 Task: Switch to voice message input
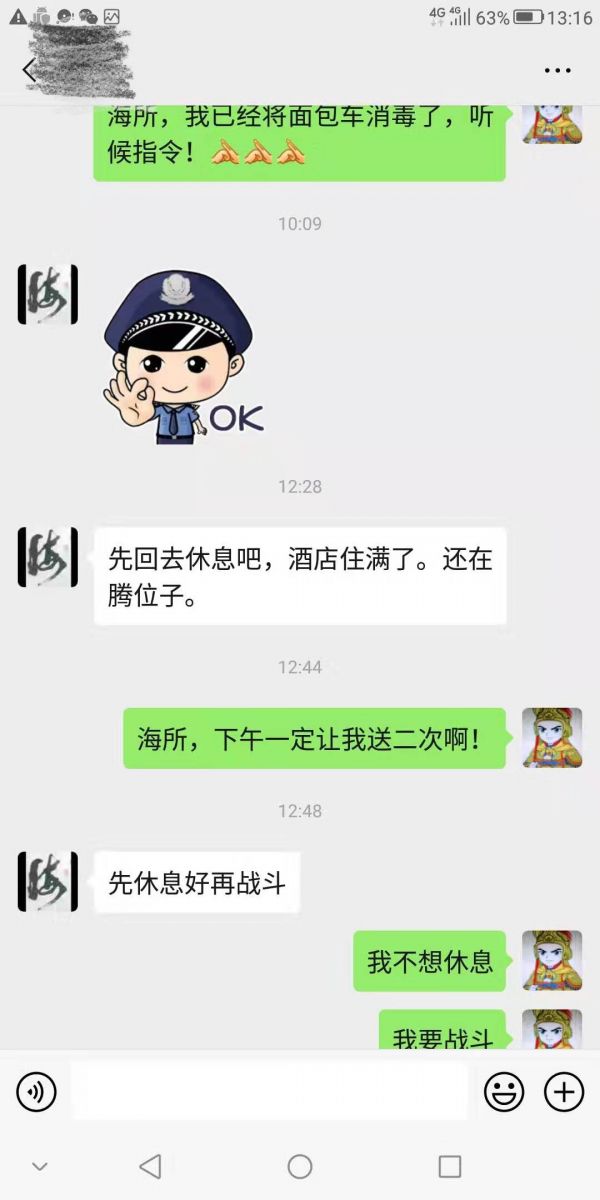coord(36,1091)
